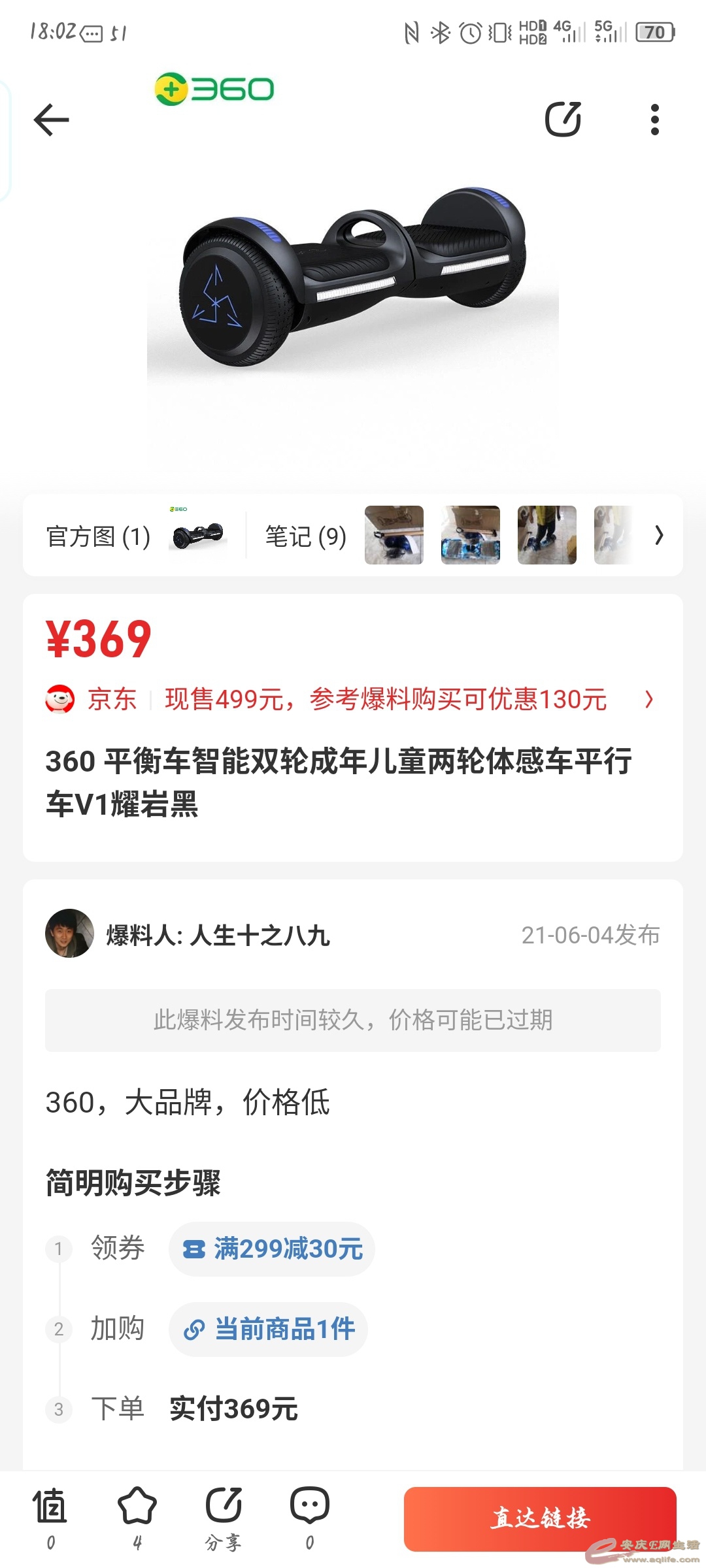Screen dimensions: 706x1568
Task: Expand more notes with the chevron arrow
Action: click(x=659, y=535)
